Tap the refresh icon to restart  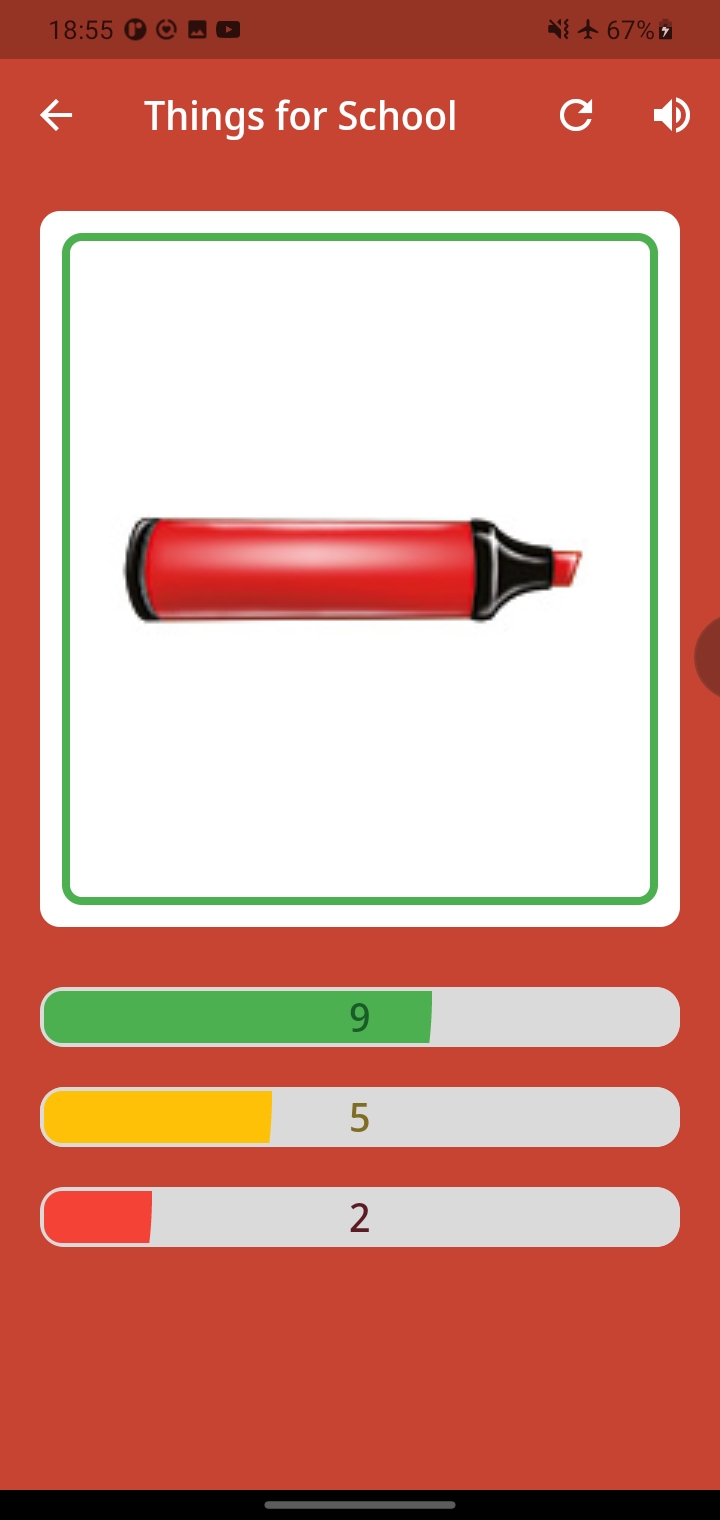click(x=576, y=116)
